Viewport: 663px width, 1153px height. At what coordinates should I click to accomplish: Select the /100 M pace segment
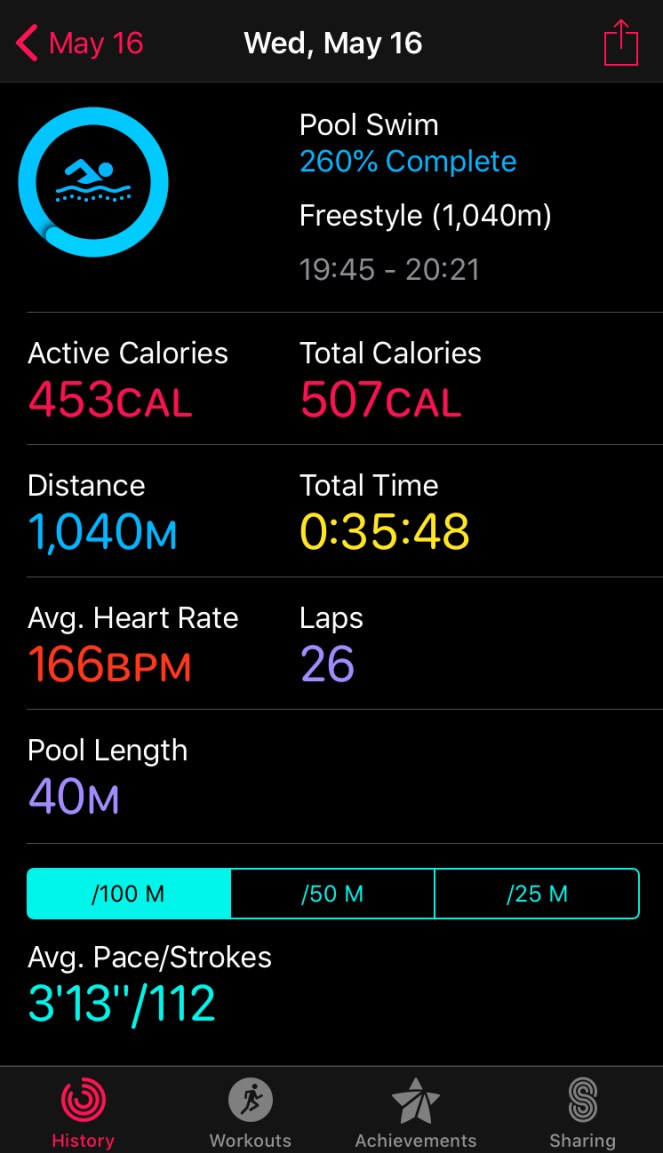click(x=129, y=893)
